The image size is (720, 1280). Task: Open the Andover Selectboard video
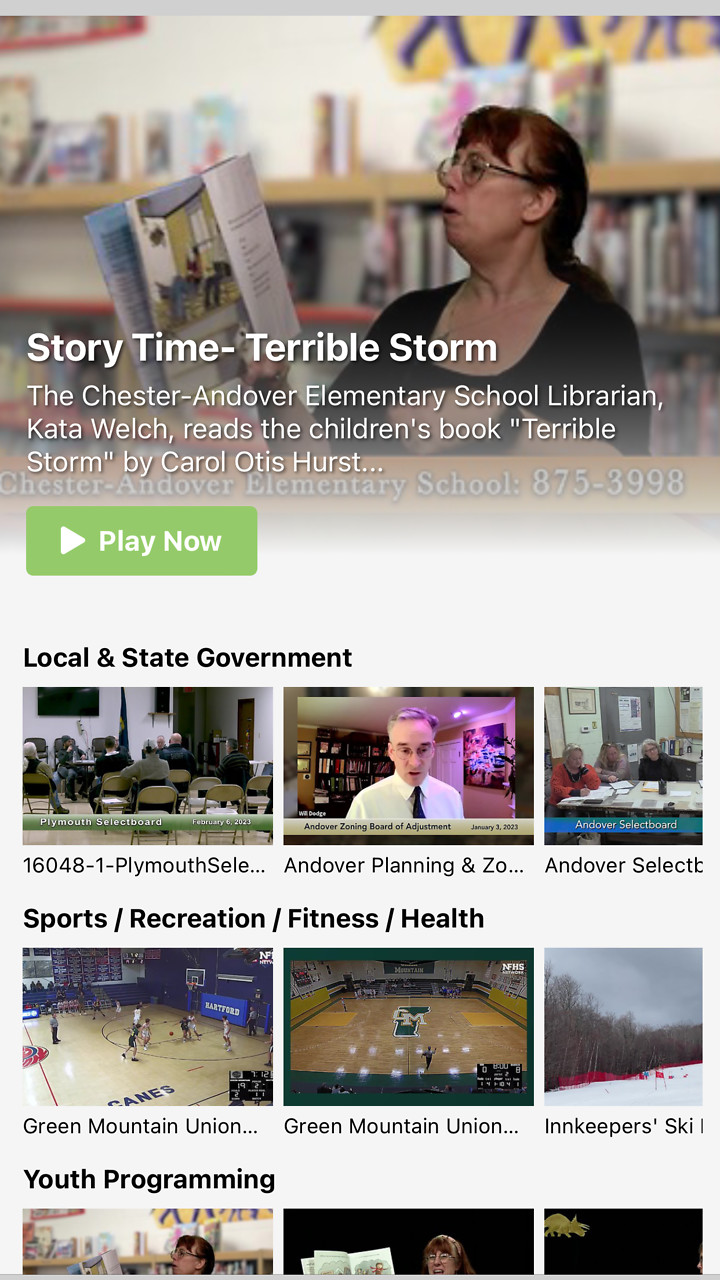[624, 766]
